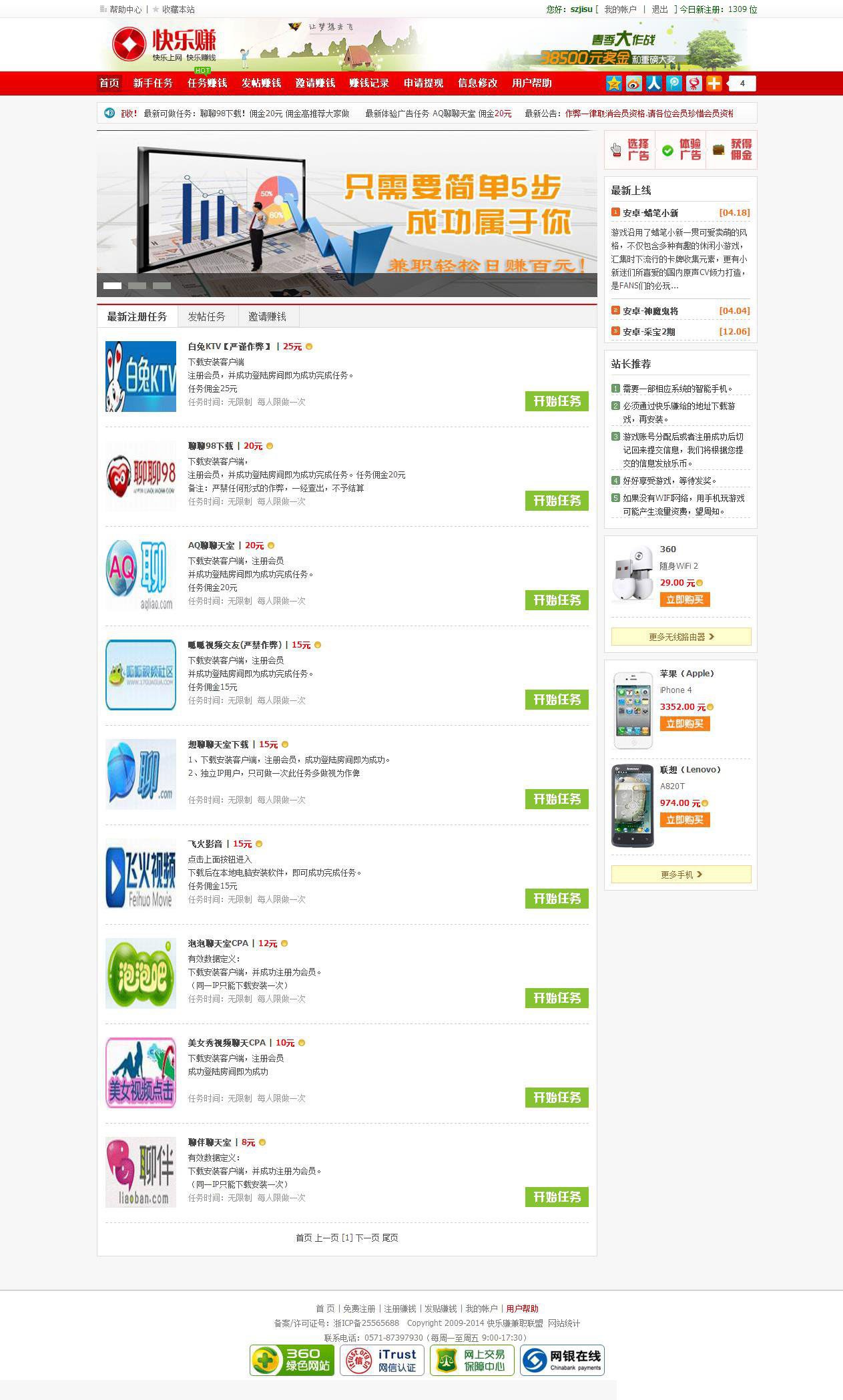Image resolution: width=843 pixels, height=1400 pixels.
Task: Open 申请提现 navigation item
Action: [x=423, y=83]
